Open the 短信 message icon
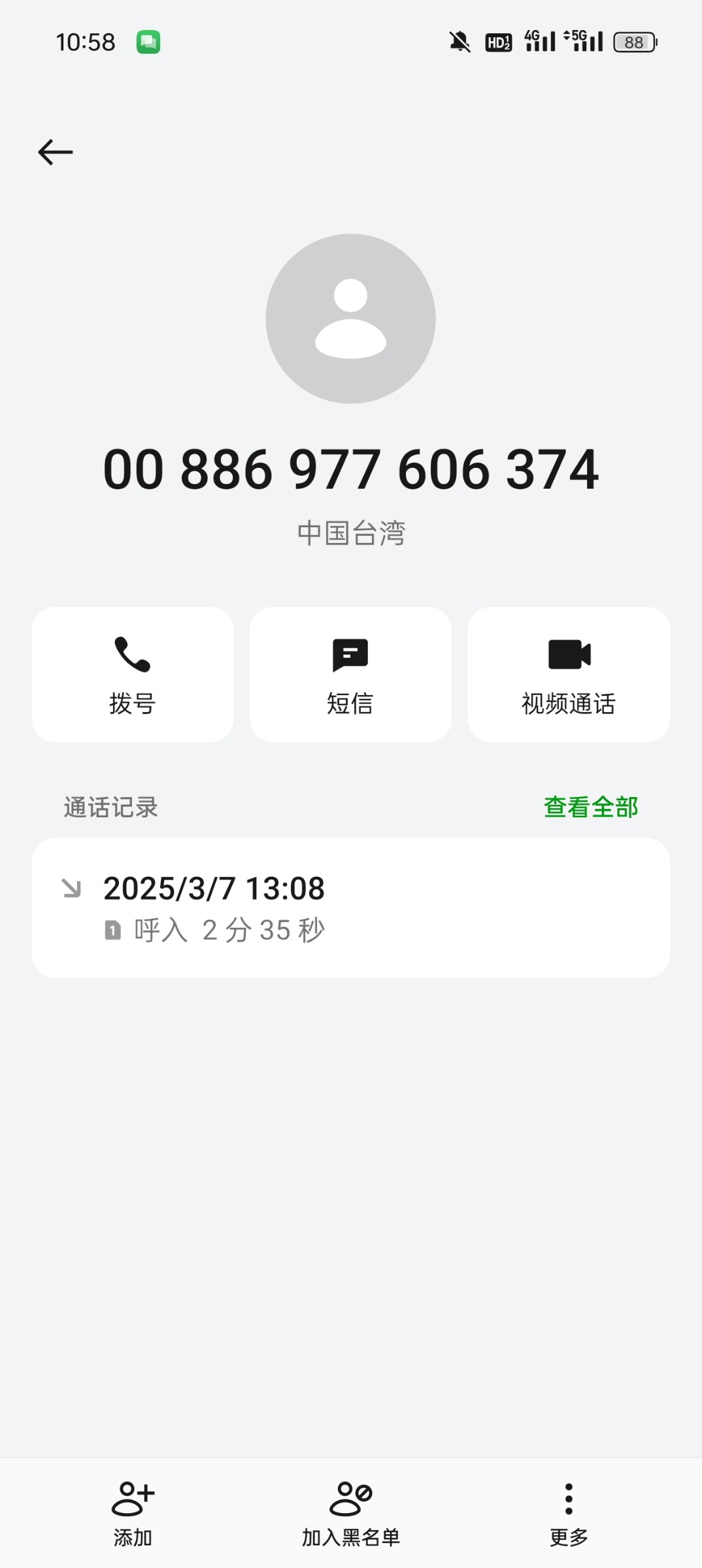 tap(350, 657)
